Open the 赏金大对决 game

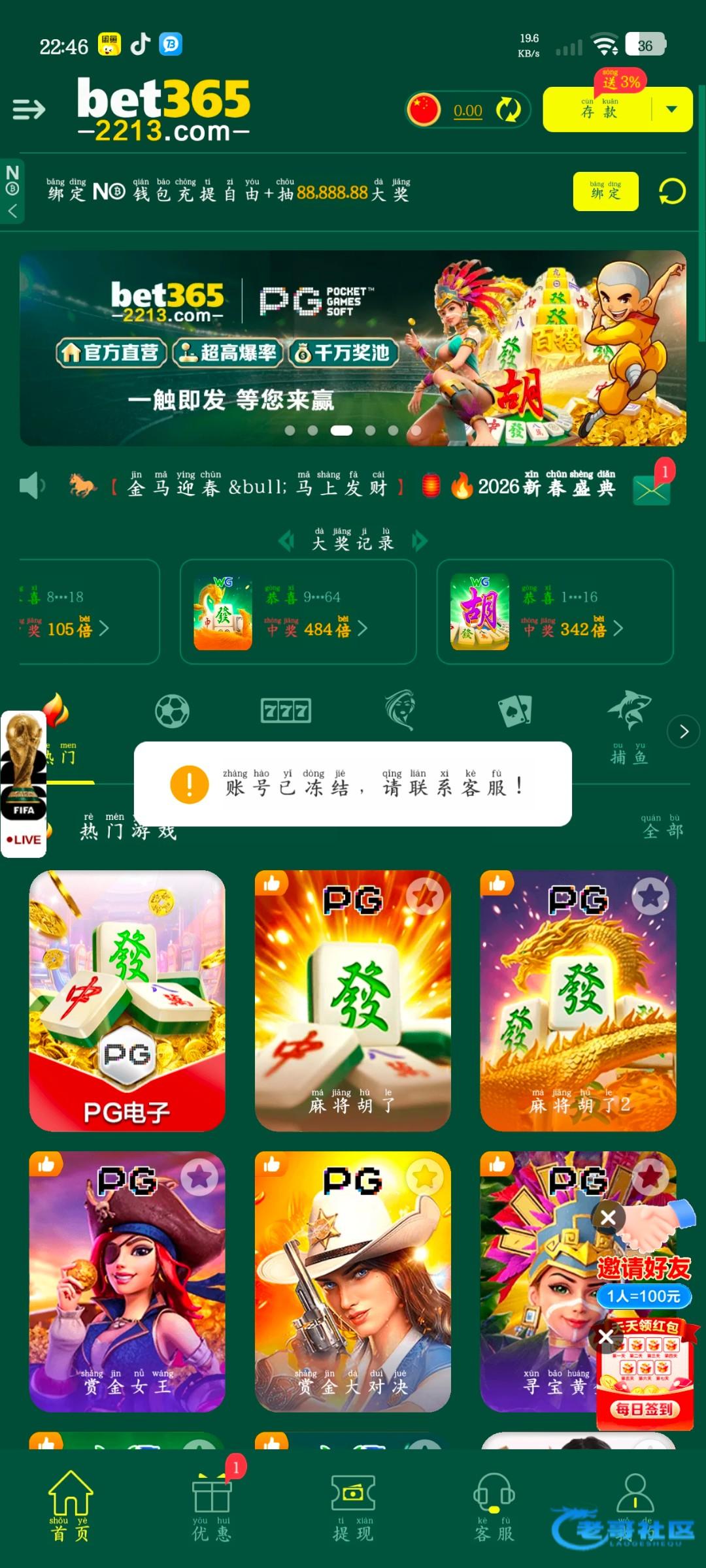click(x=353, y=1281)
